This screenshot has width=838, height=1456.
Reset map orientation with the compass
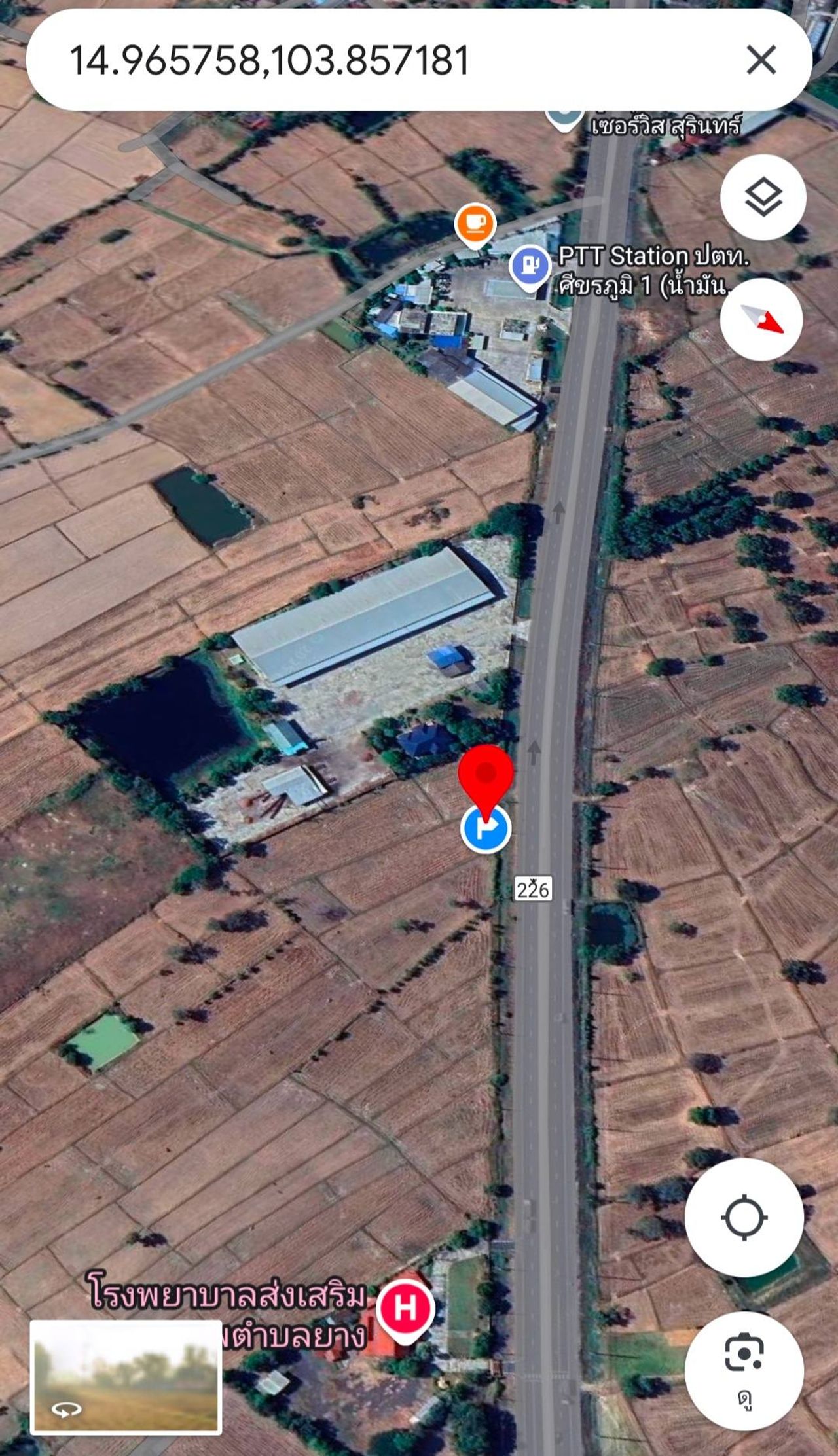761,319
